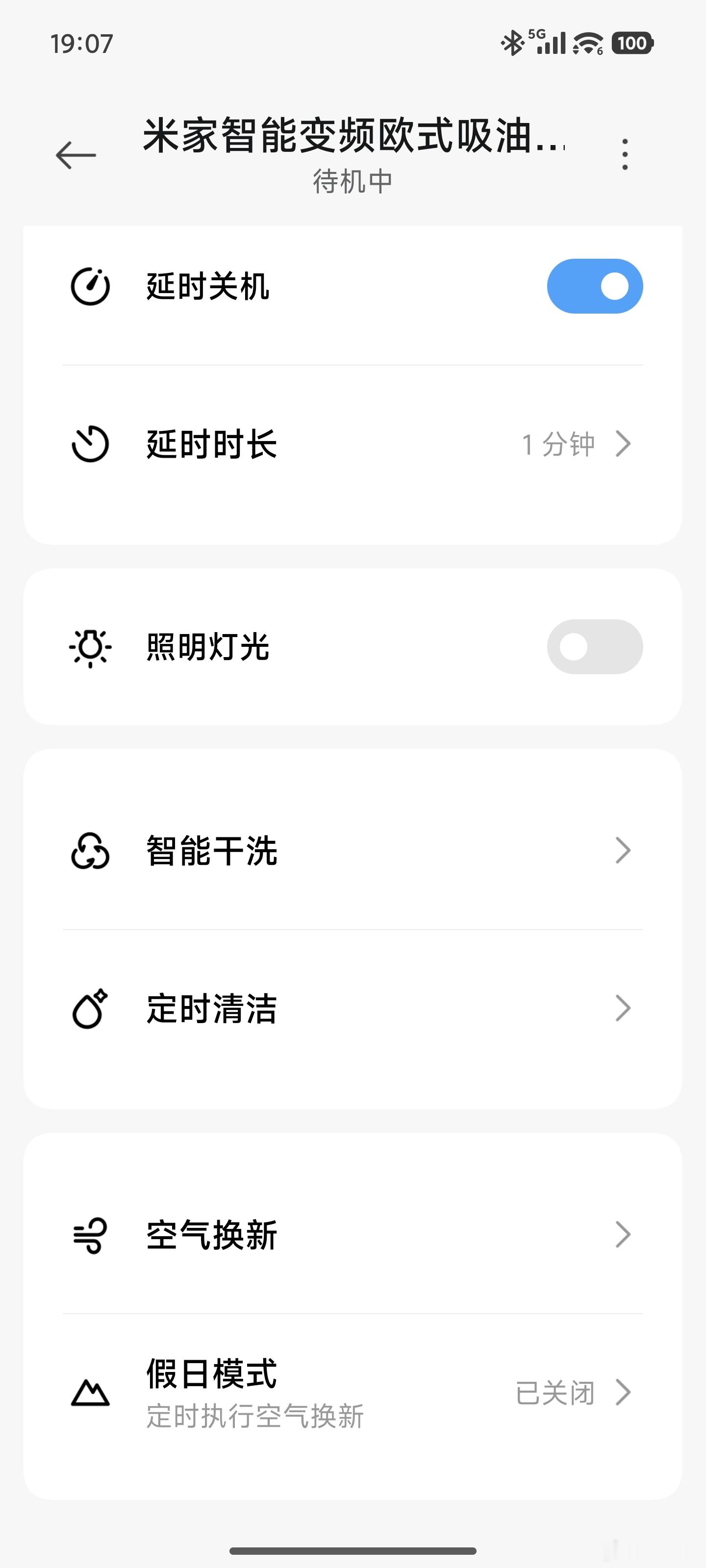Click the 延时关机 timer icon
706x1568 pixels.
[90, 286]
